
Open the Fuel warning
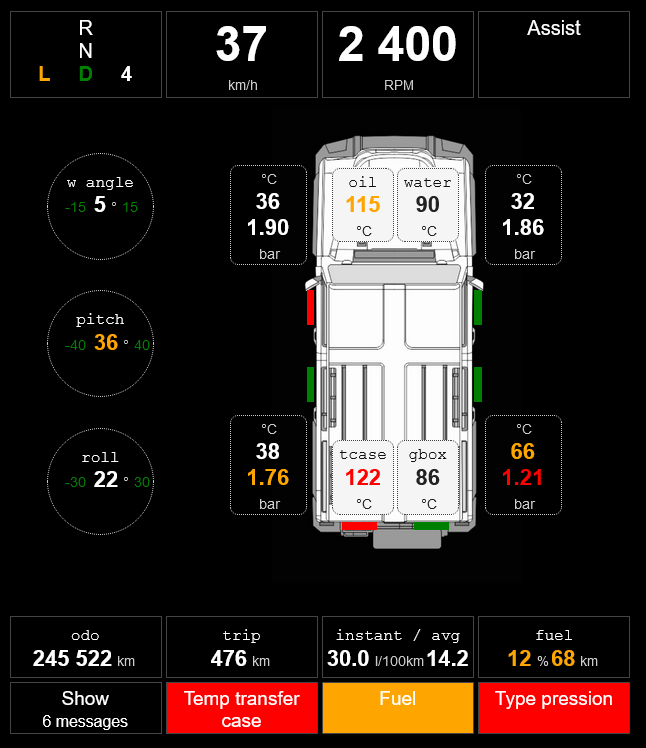(398, 709)
